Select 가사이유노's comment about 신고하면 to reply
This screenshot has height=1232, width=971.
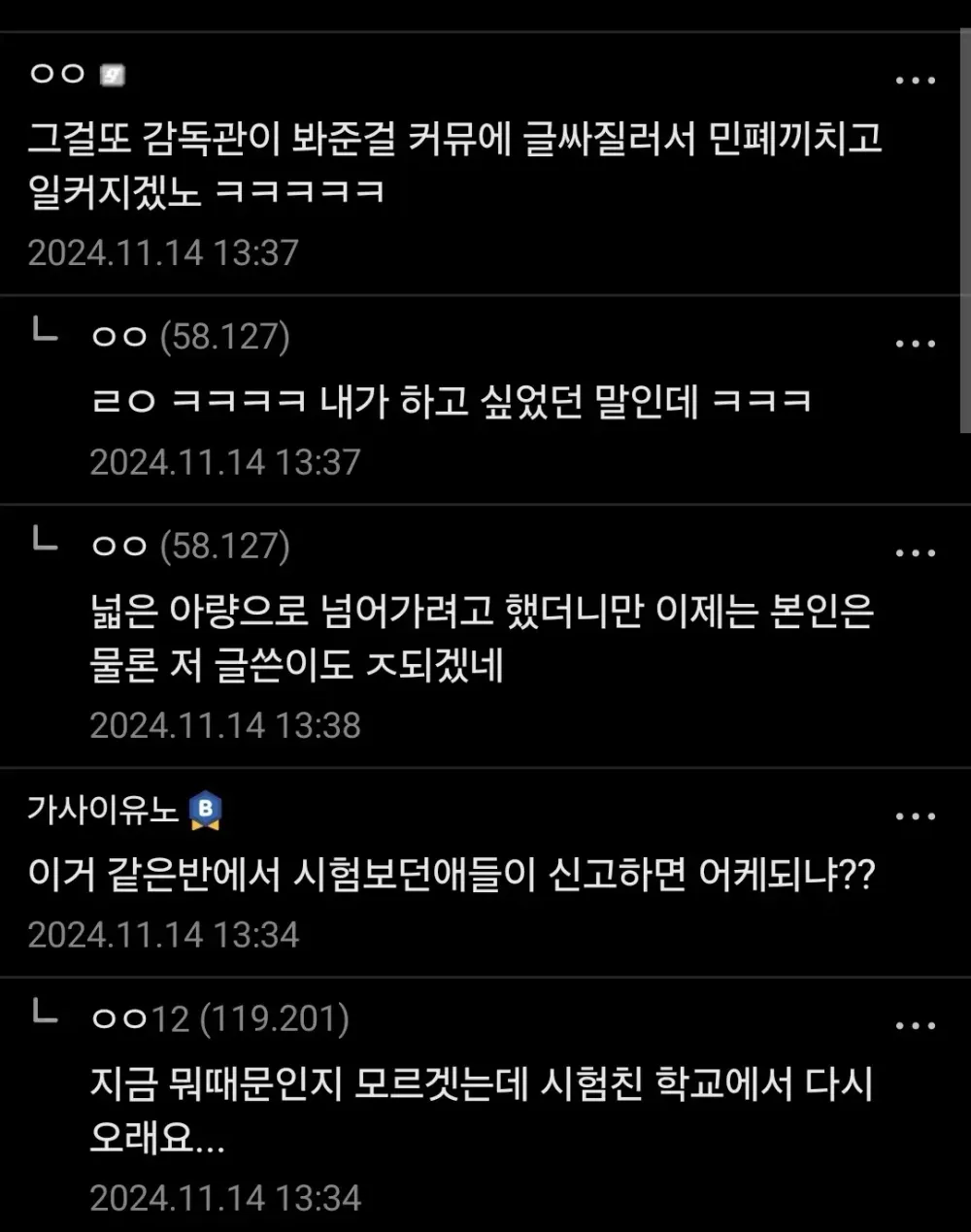pyautogui.click(x=452, y=876)
